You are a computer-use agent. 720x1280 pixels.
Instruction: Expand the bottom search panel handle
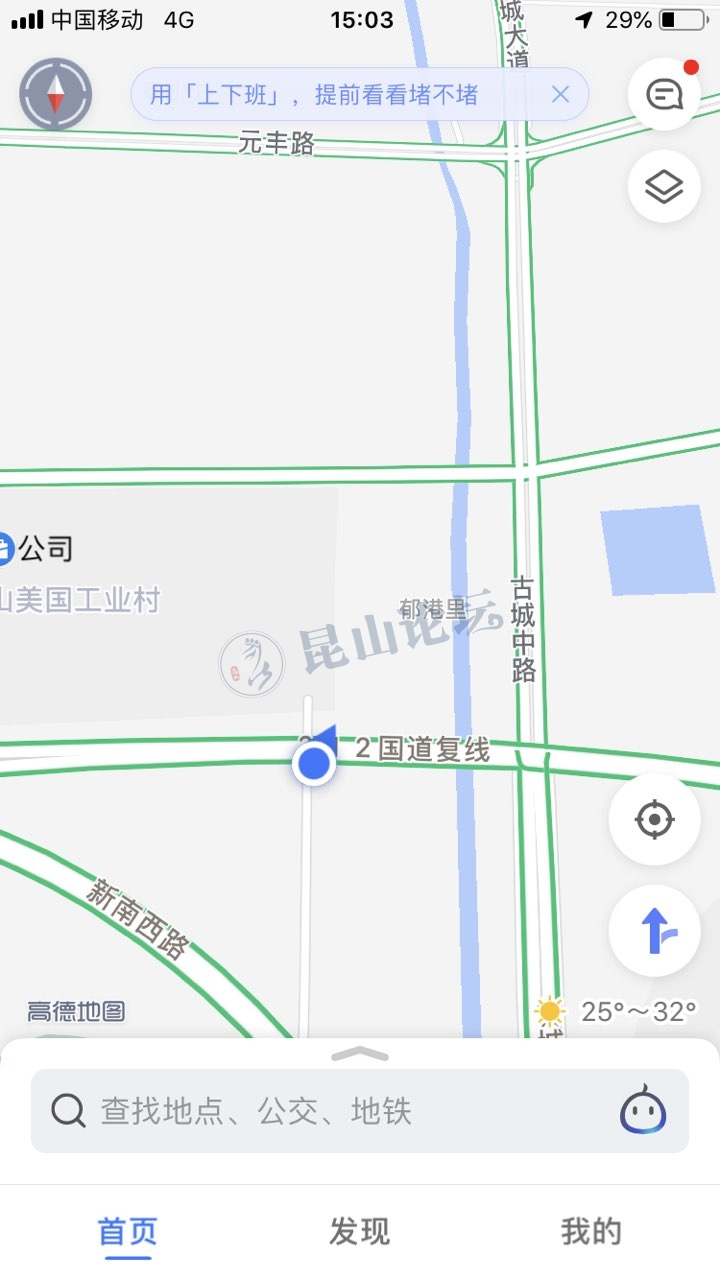tap(359, 1054)
